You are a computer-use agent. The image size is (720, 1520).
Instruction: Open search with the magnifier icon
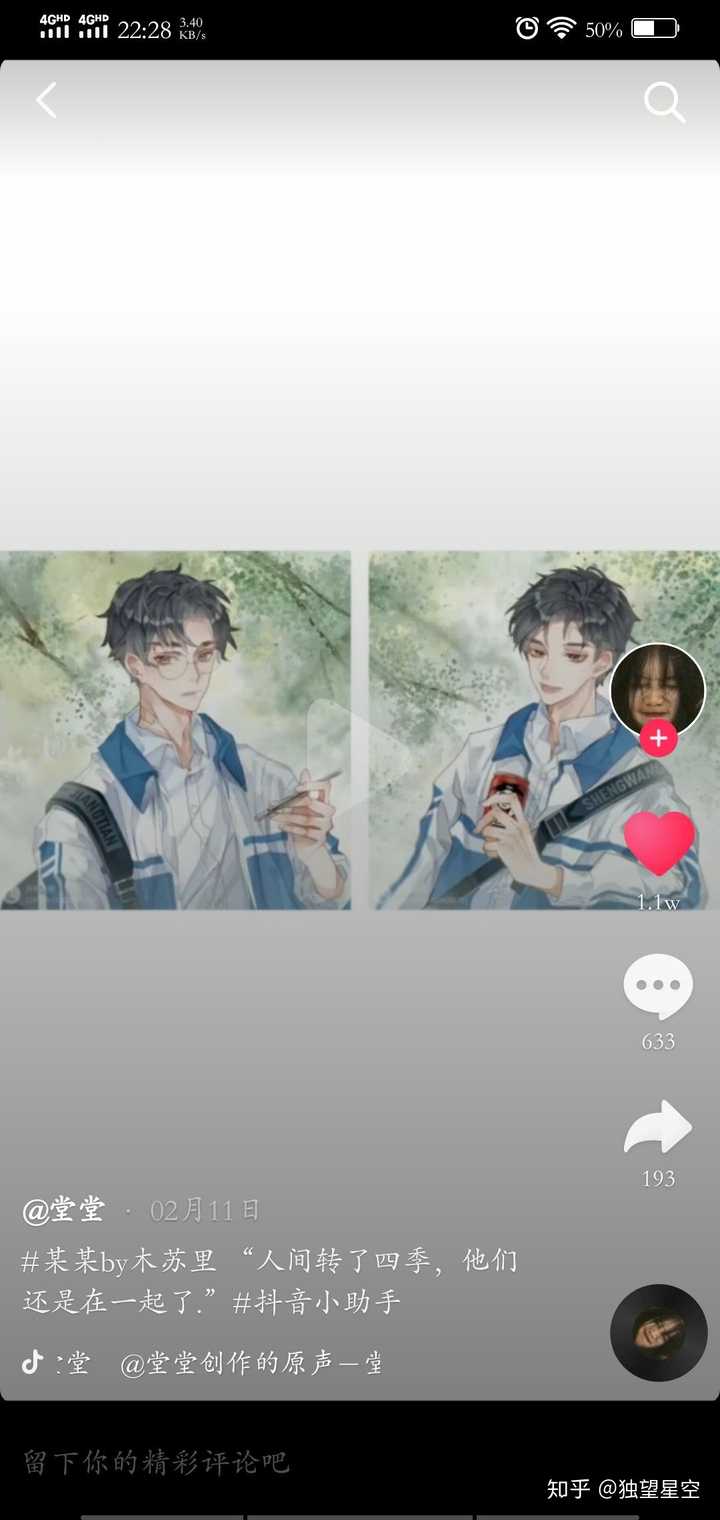pos(664,101)
